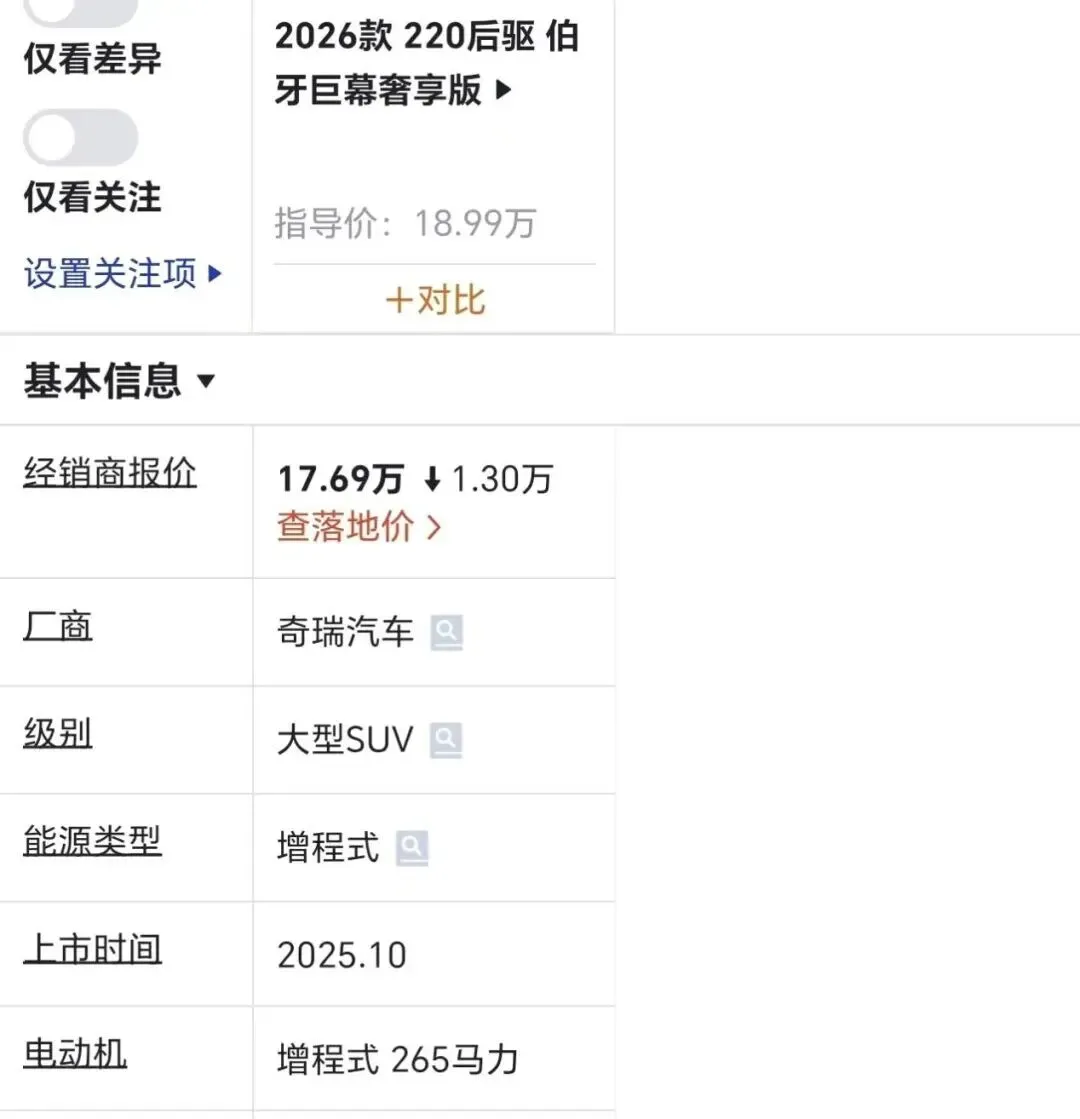View explanation of 上市时间 term
The image size is (1080, 1119).
[x=92, y=949]
